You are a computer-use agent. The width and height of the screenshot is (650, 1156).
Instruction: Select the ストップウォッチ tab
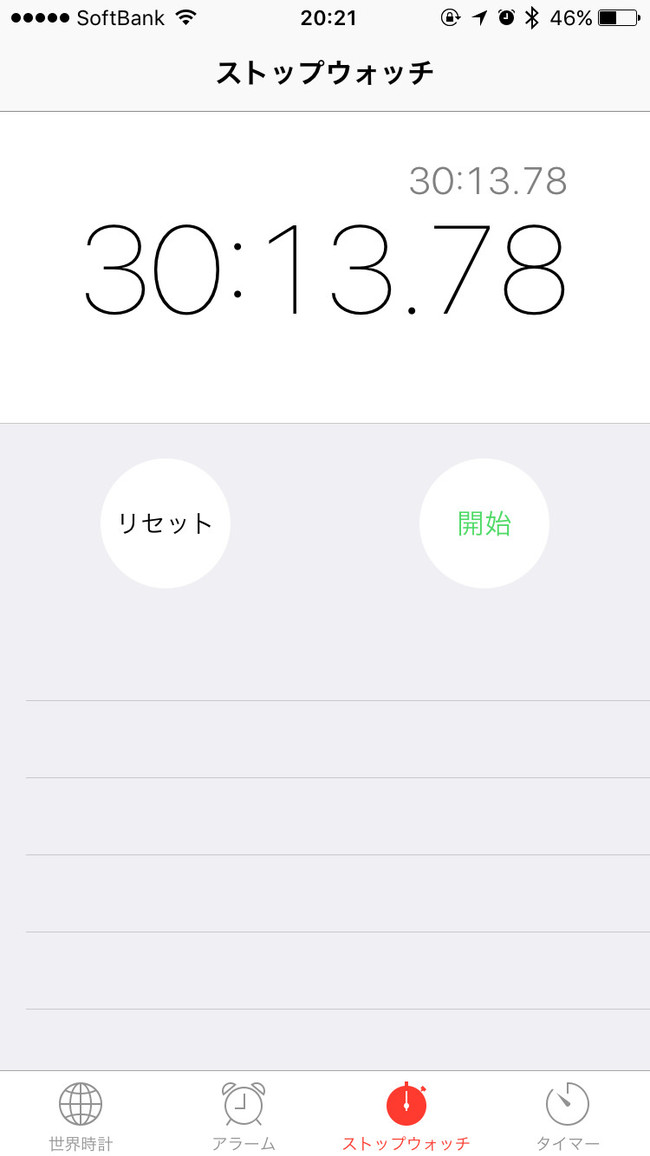[x=406, y=1115]
